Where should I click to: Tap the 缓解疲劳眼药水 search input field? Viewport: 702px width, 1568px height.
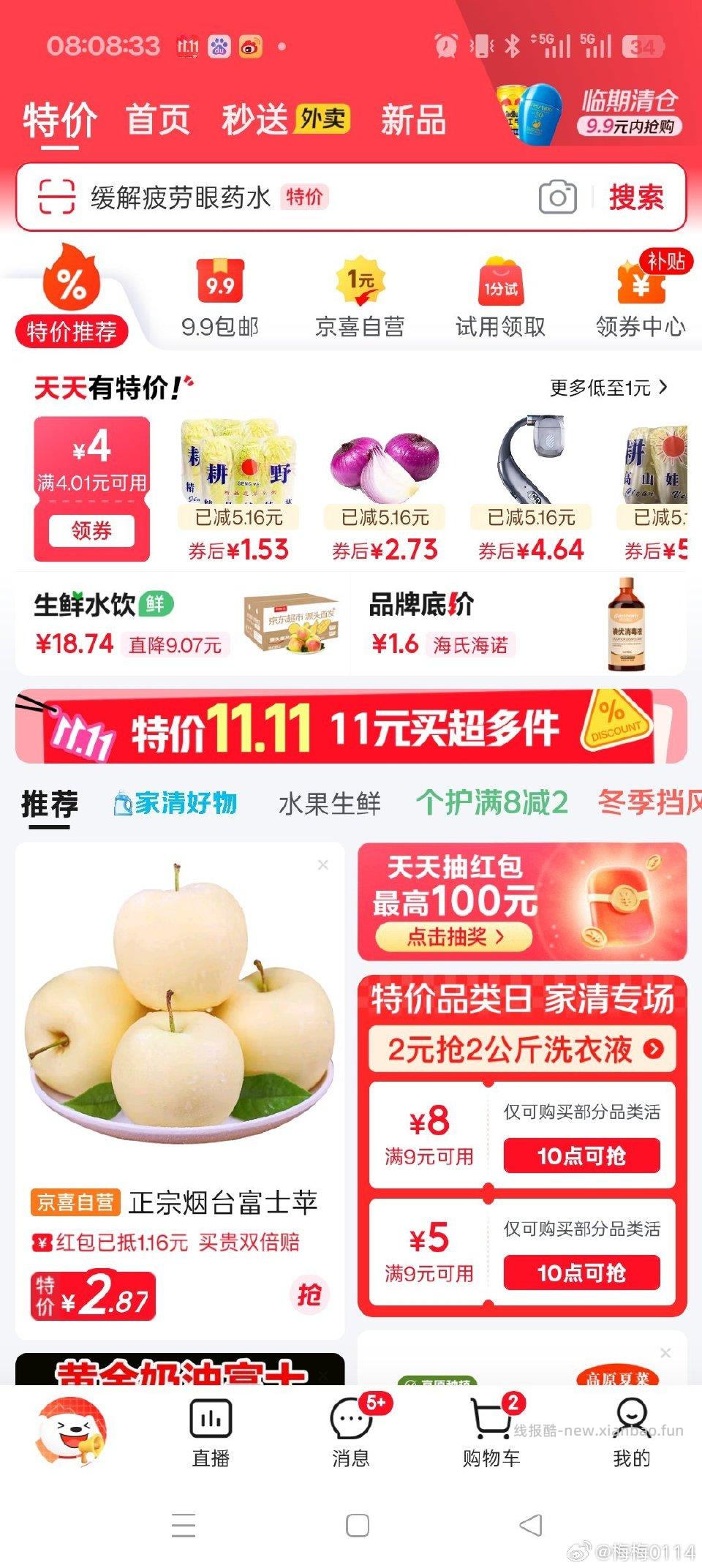click(219, 196)
